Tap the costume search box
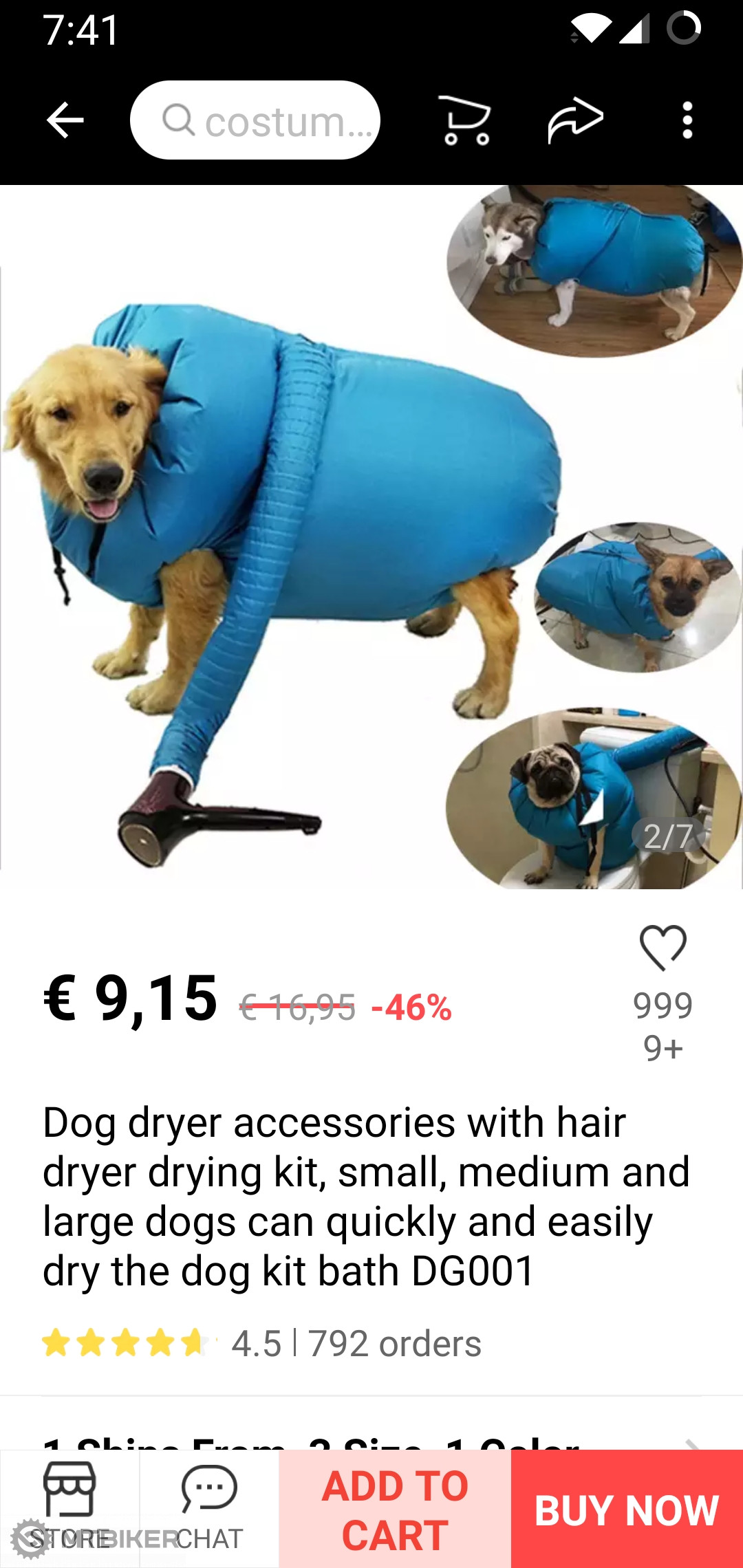 [255, 120]
